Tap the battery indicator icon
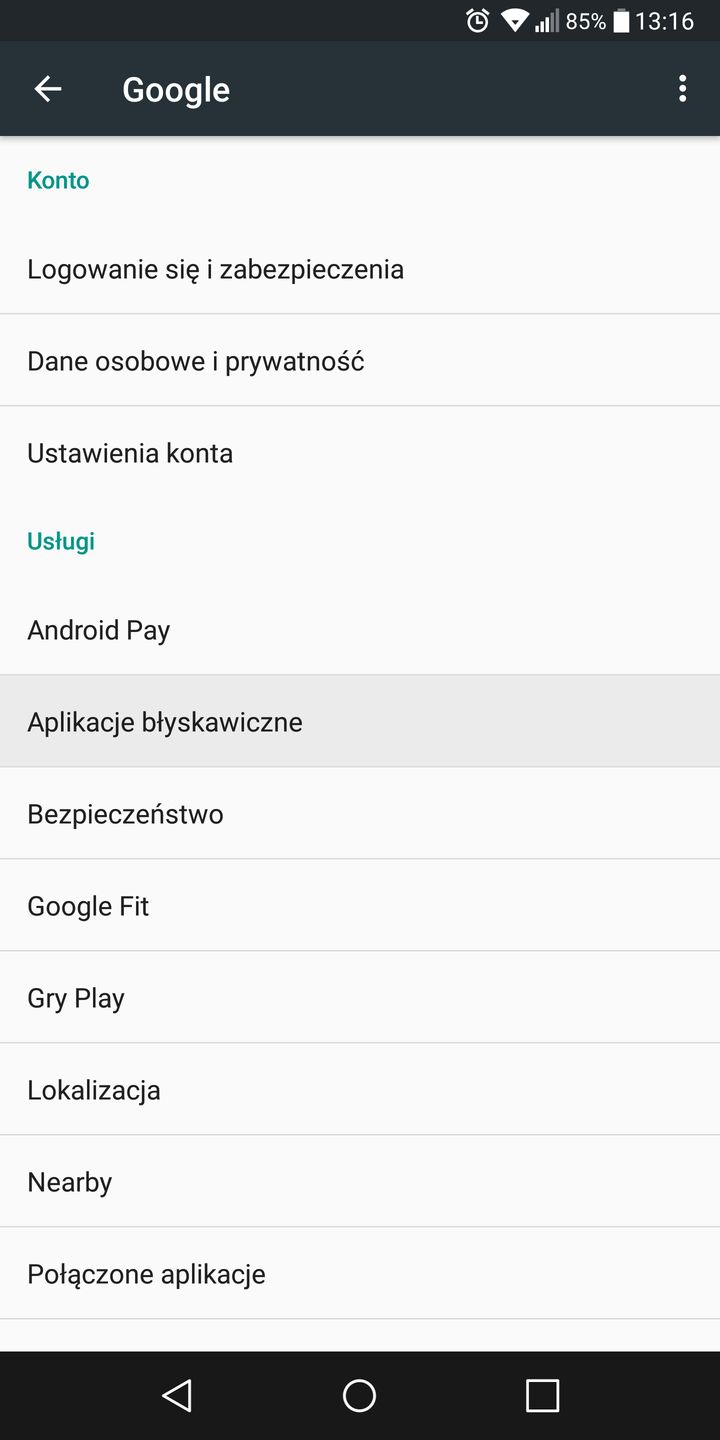 [621, 20]
